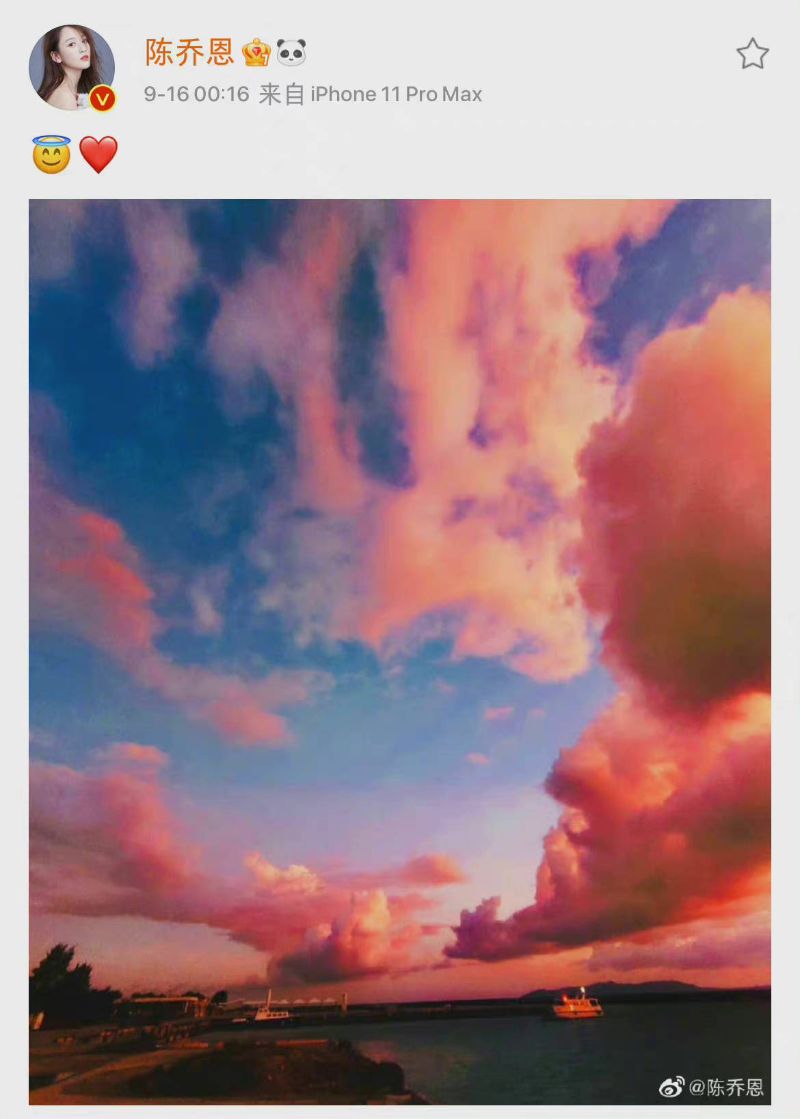800x1119 pixels.
Task: Favorite this post with the star icon
Action: point(752,54)
